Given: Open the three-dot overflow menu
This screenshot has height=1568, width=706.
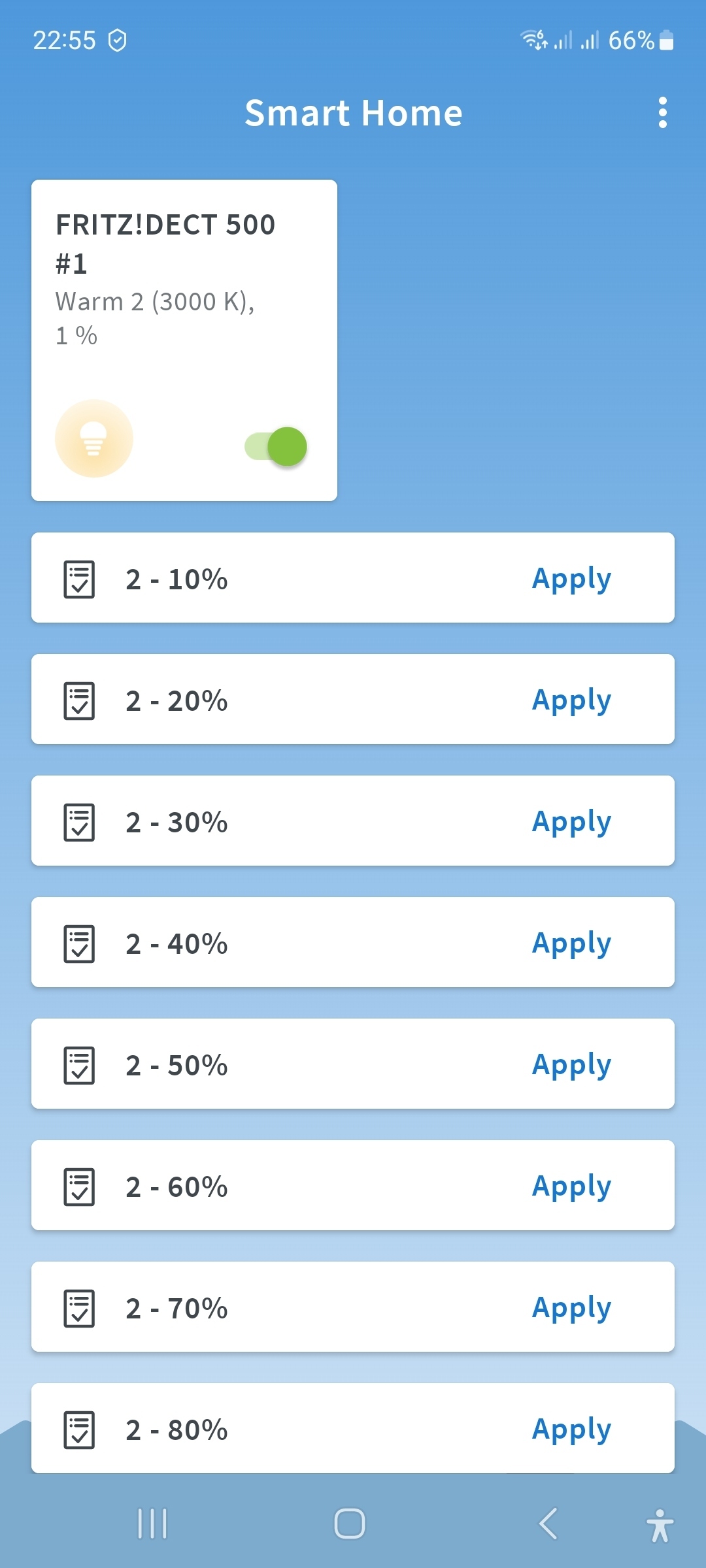Looking at the screenshot, I should click(662, 113).
